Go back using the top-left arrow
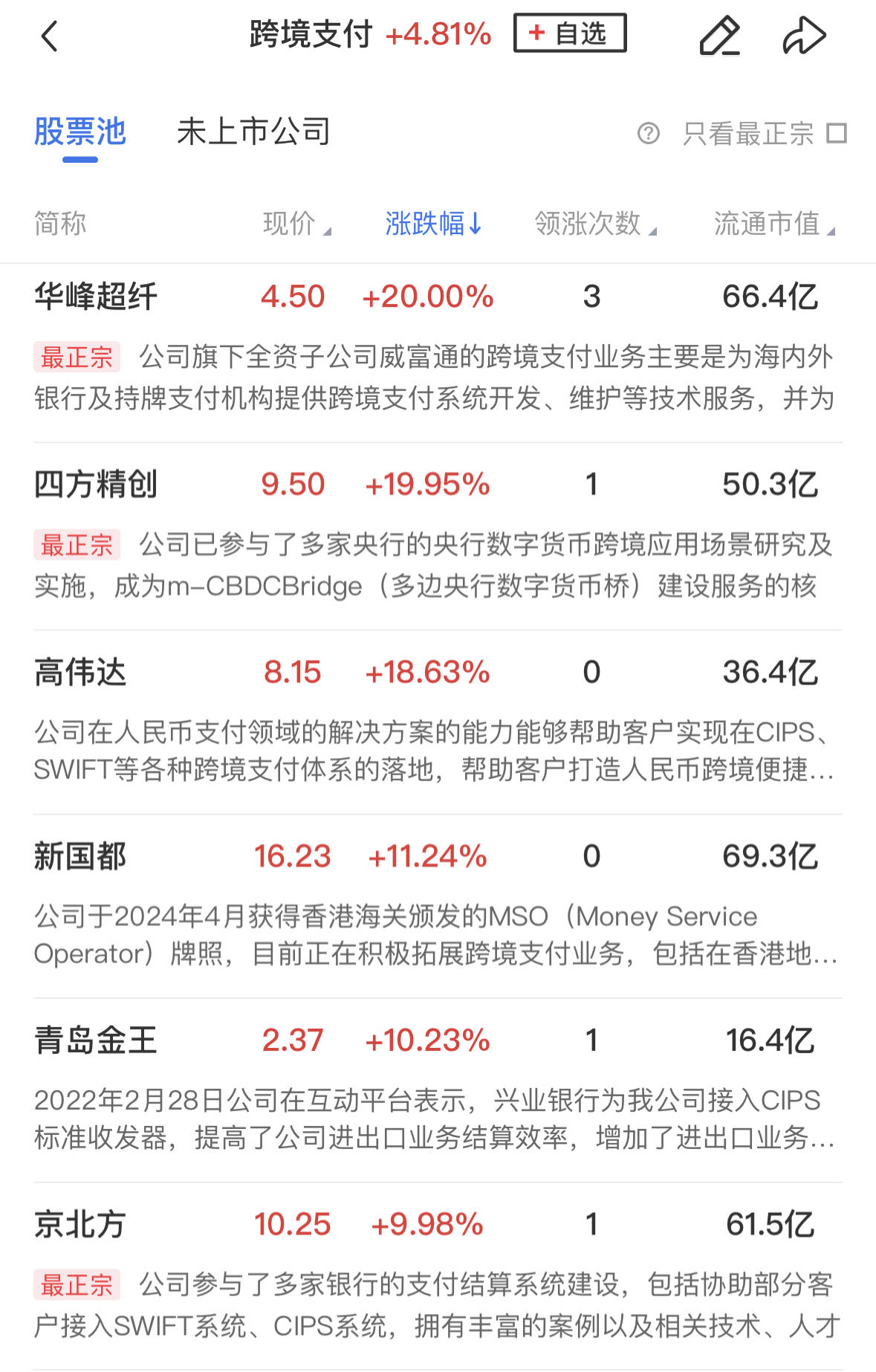The height and width of the screenshot is (1372, 876). (49, 36)
